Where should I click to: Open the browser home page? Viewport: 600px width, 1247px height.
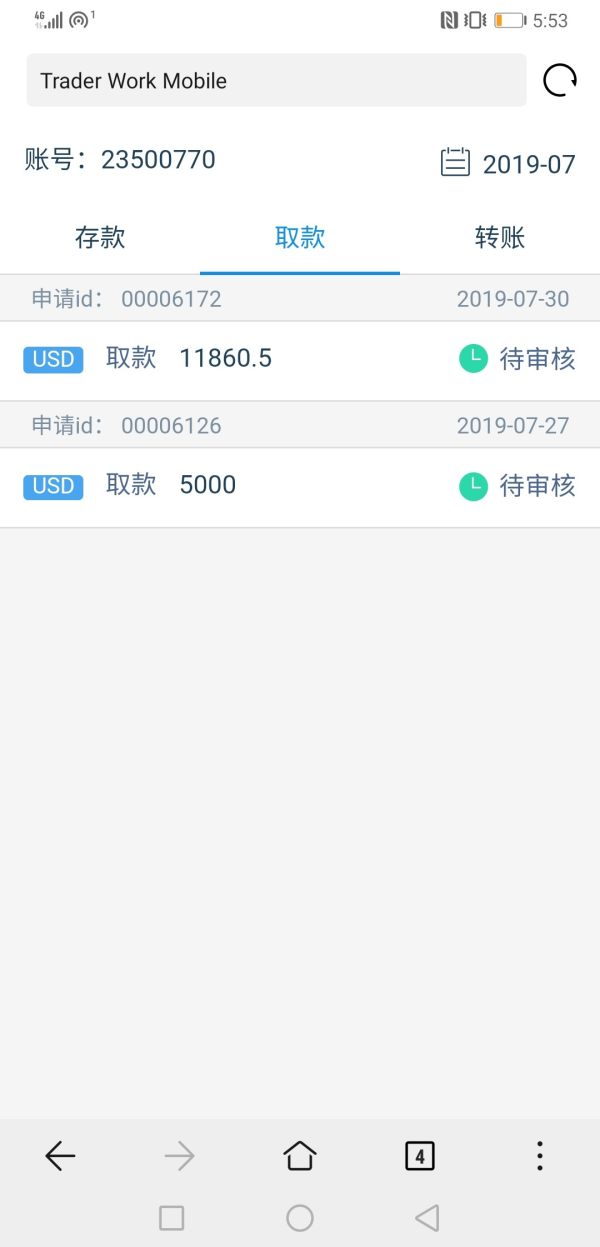click(300, 1156)
